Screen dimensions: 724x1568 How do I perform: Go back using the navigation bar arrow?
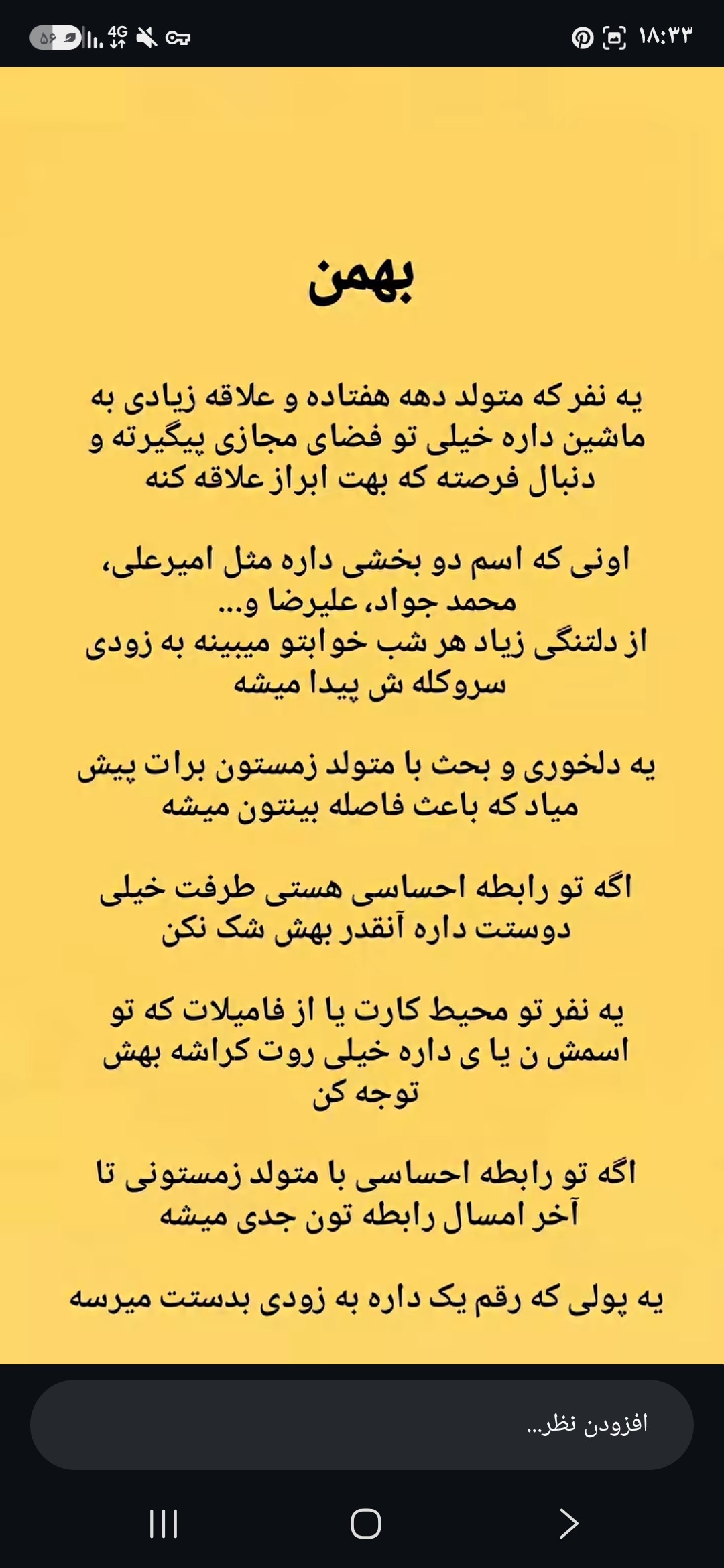click(568, 1524)
